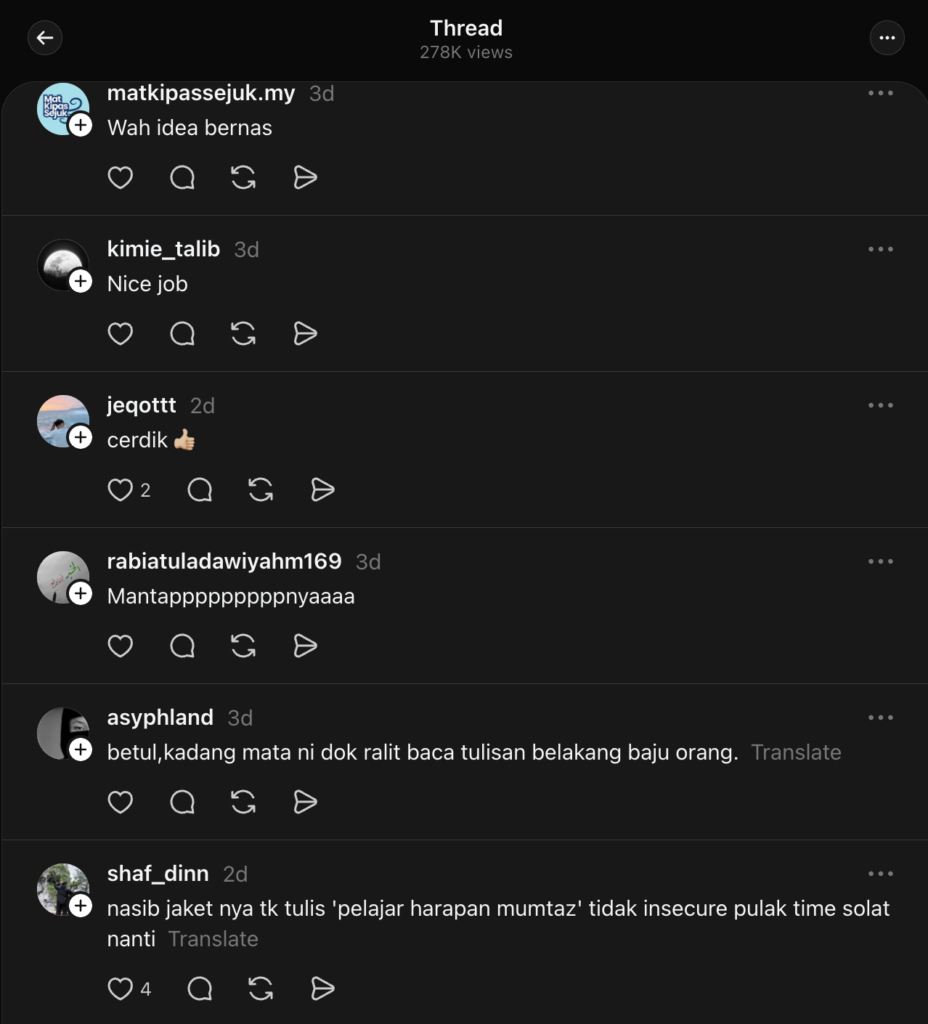Translate shaf_dinn's comment
The width and height of the screenshot is (928, 1024).
(213, 939)
